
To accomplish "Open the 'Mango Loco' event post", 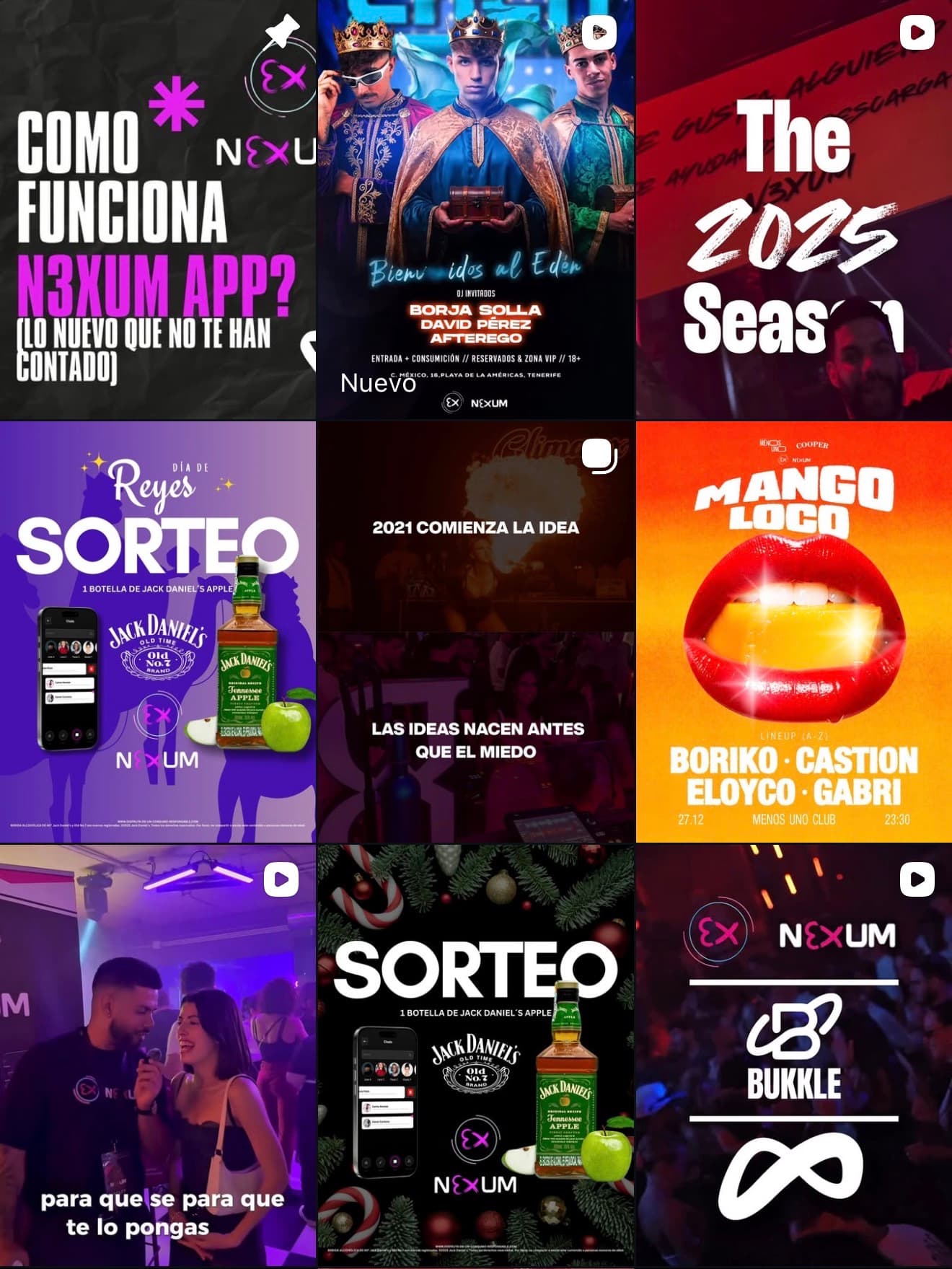I will pyautogui.click(x=794, y=632).
